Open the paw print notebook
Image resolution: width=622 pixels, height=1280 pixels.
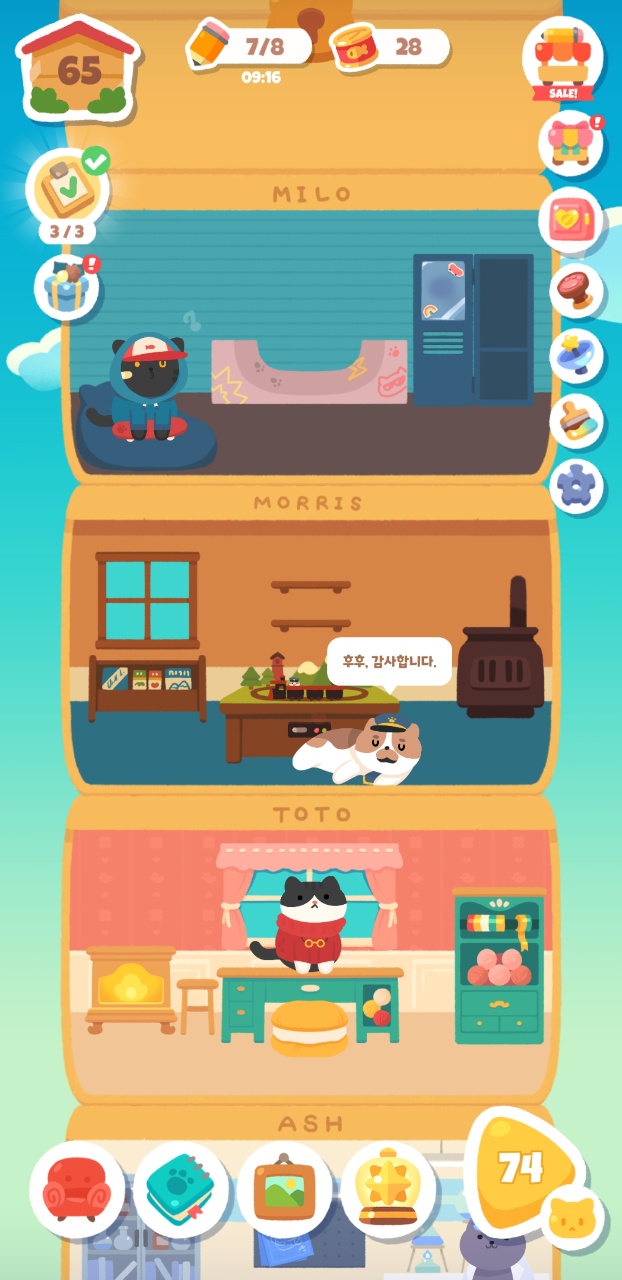pyautogui.click(x=182, y=1190)
